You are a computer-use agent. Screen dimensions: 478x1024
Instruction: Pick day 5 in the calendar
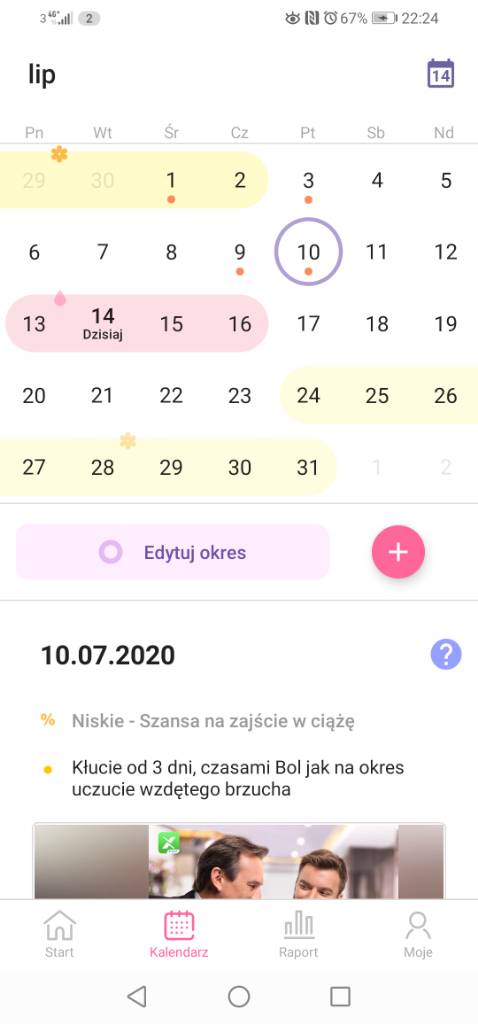(445, 180)
